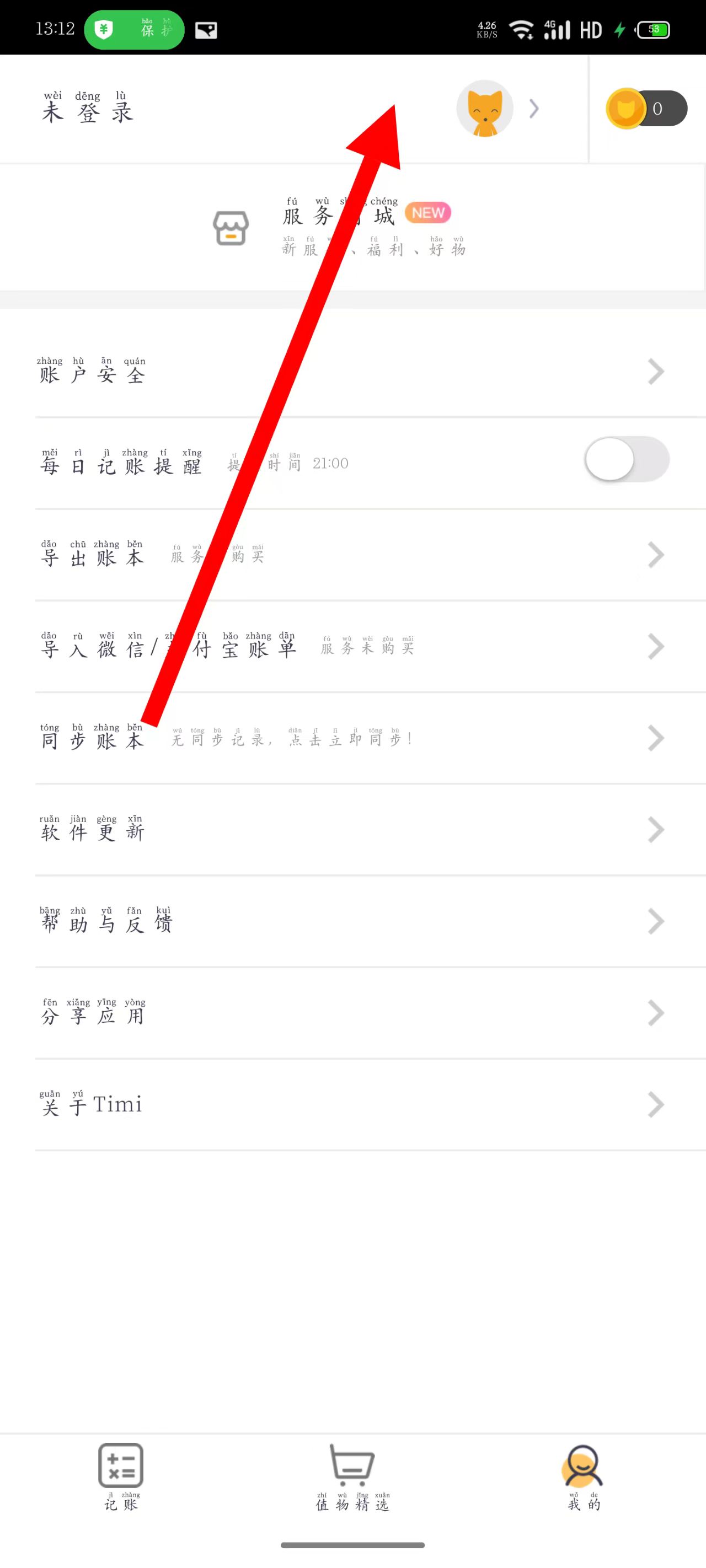
Task: Open 帮助与反馈
Action: (352, 922)
